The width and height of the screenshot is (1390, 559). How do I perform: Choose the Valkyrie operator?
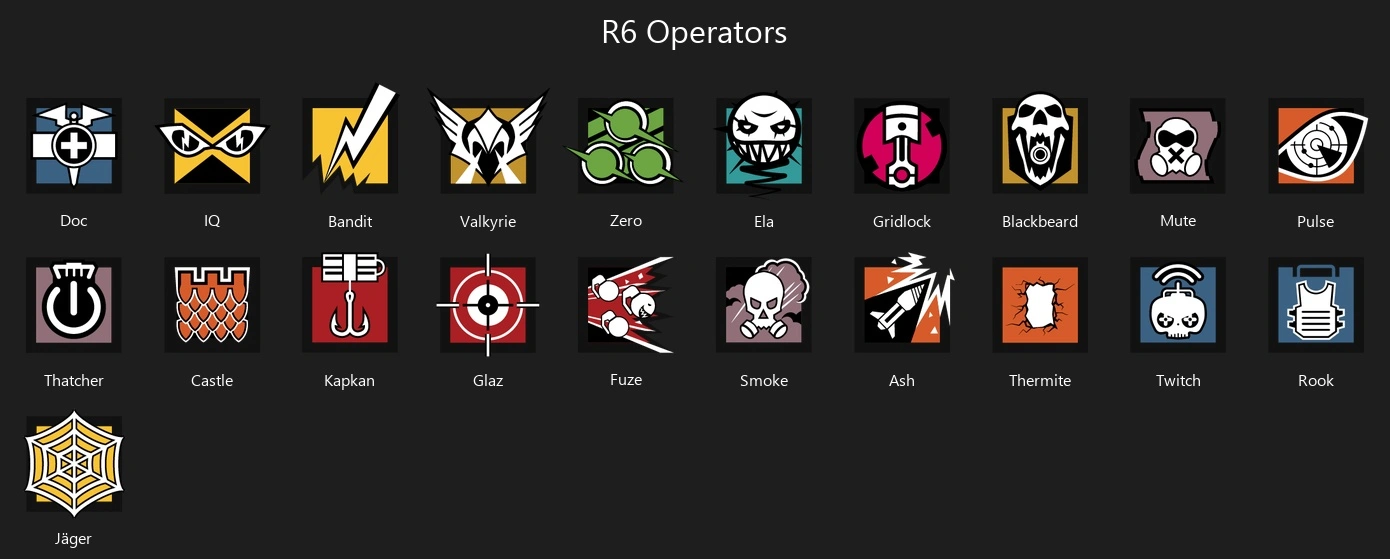click(488, 146)
